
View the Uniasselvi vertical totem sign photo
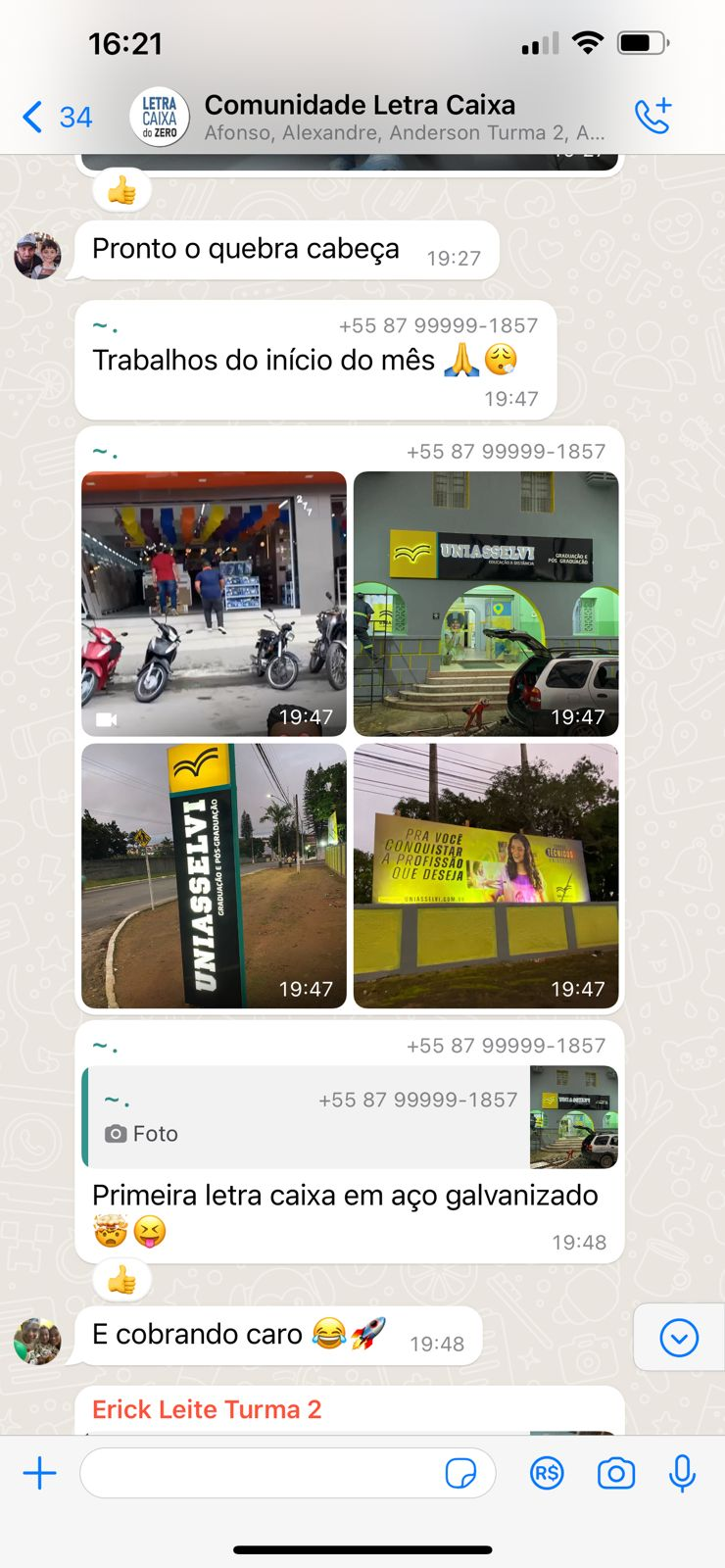[214, 875]
